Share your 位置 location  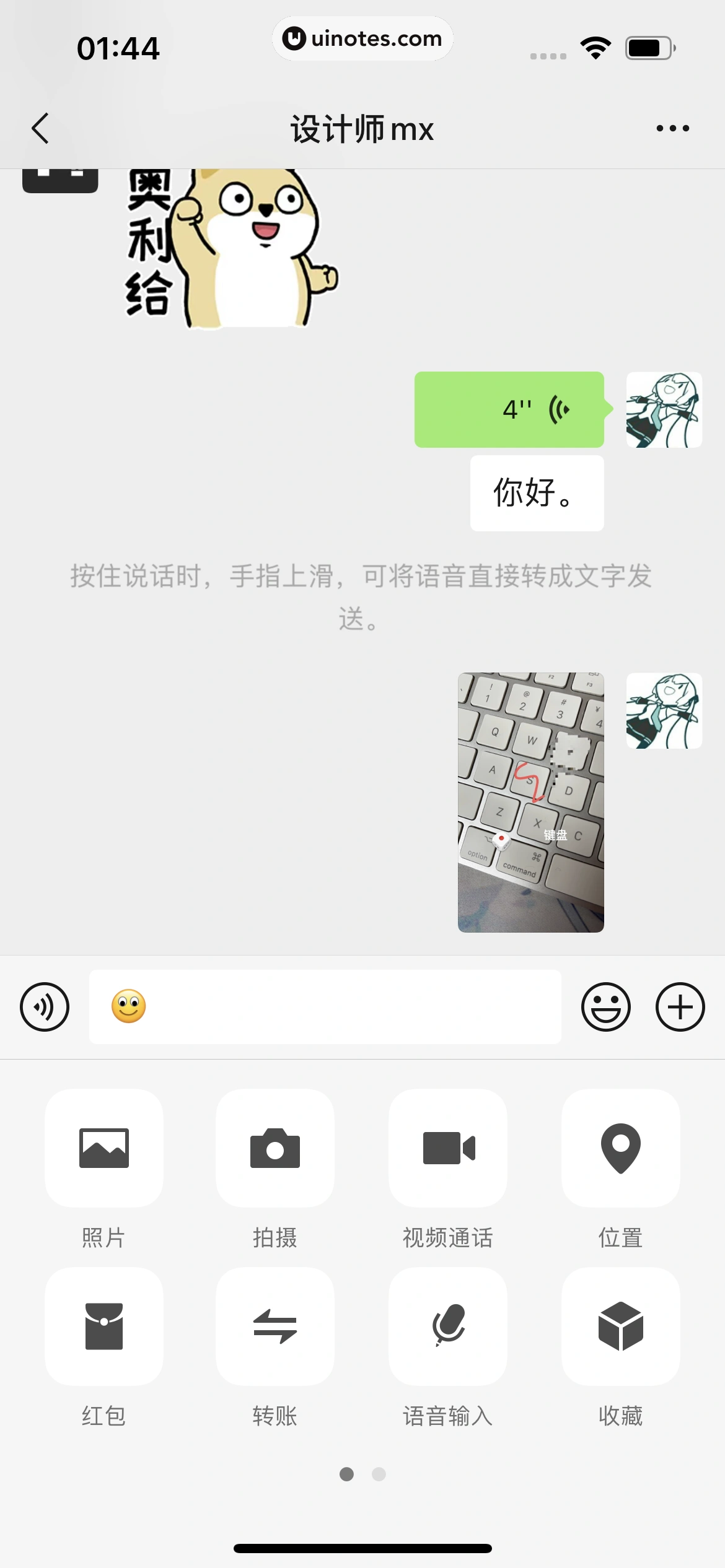pos(620,1148)
